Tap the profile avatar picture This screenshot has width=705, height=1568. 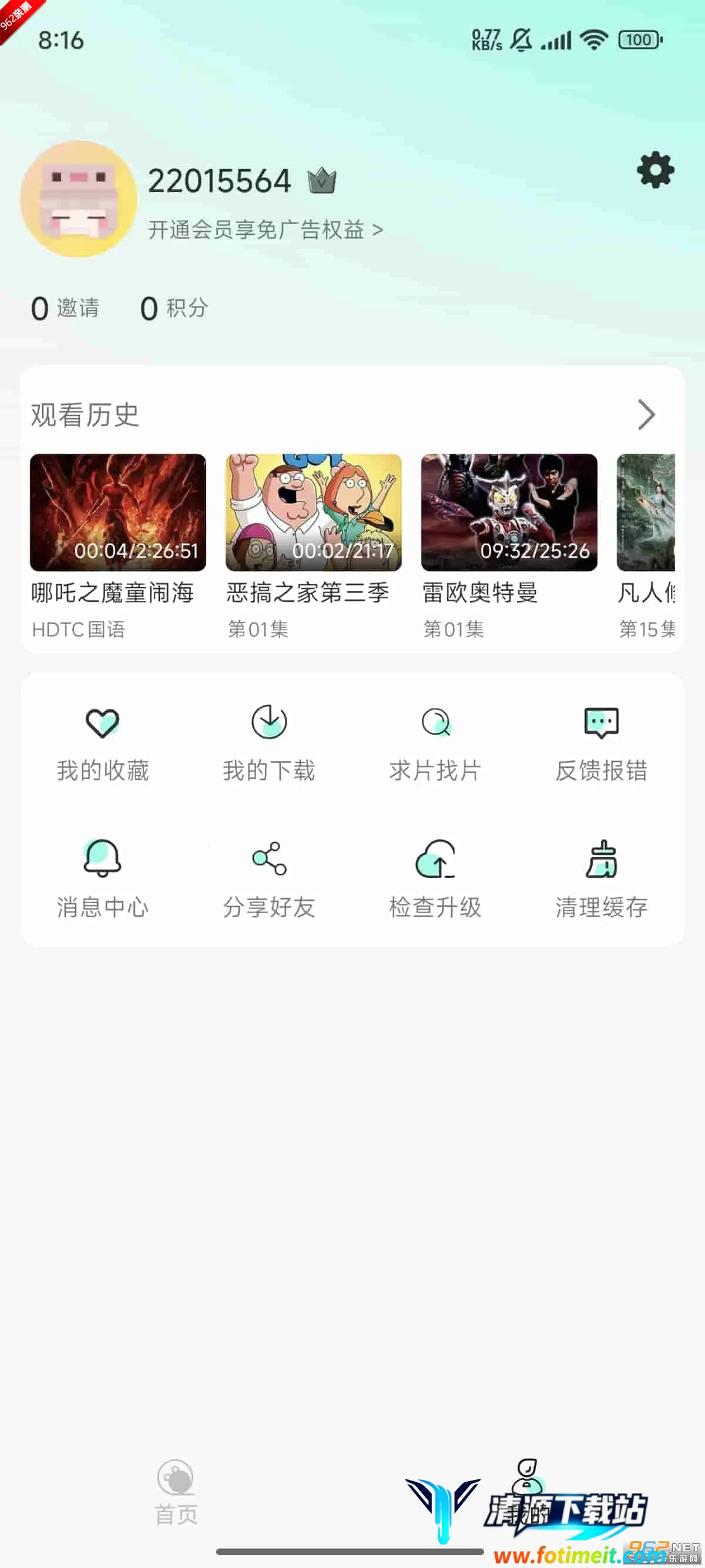pos(79,199)
